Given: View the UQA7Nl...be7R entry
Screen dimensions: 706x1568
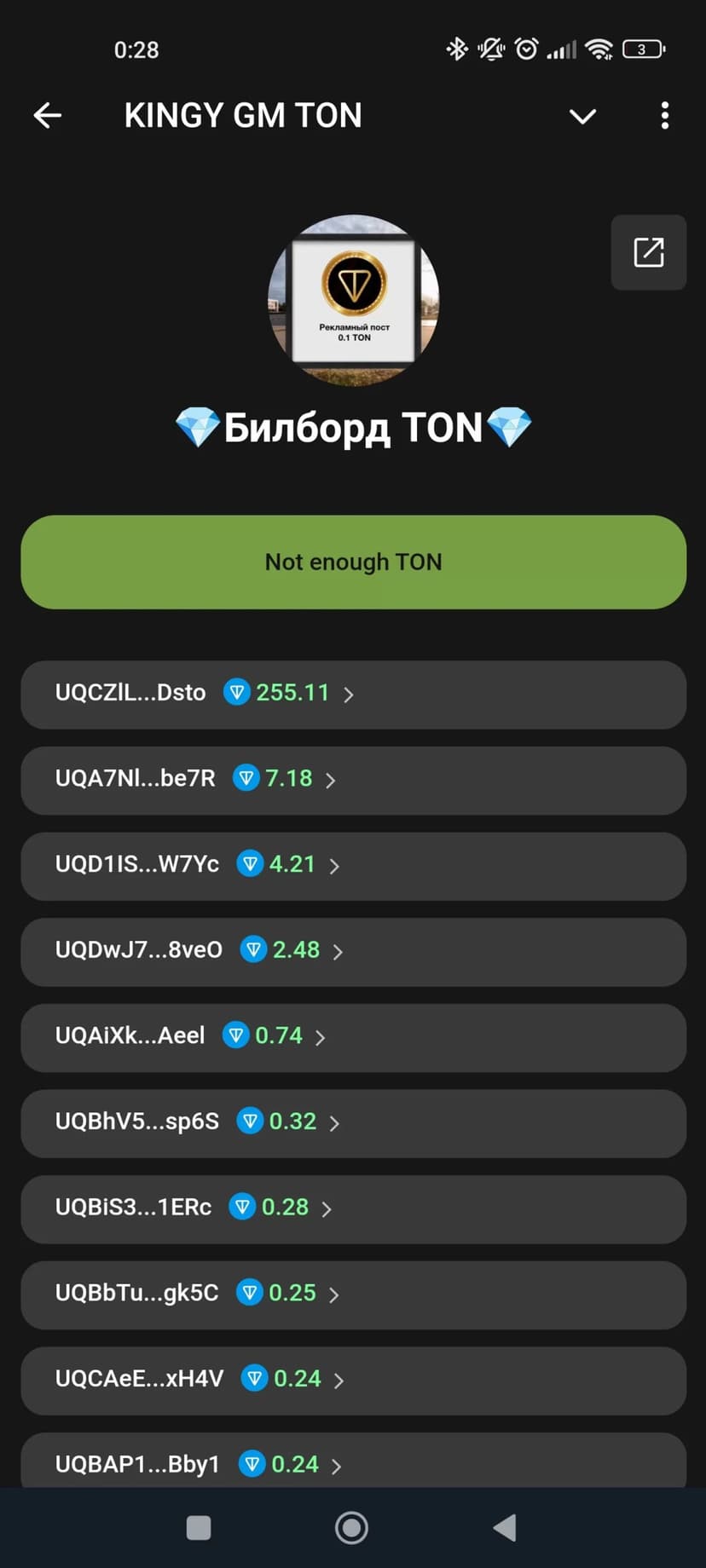Looking at the screenshot, I should (353, 780).
